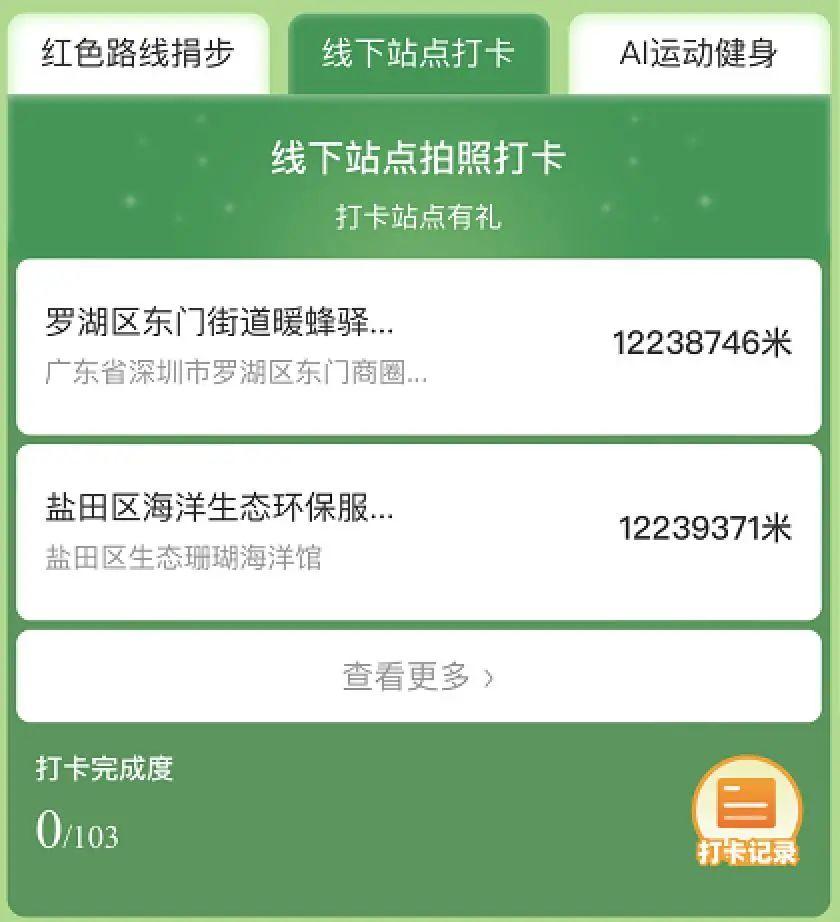Viewport: 840px width, 922px height.
Task: Open the 罗湖区东门街道暖蜂驿 station card
Action: [418, 346]
